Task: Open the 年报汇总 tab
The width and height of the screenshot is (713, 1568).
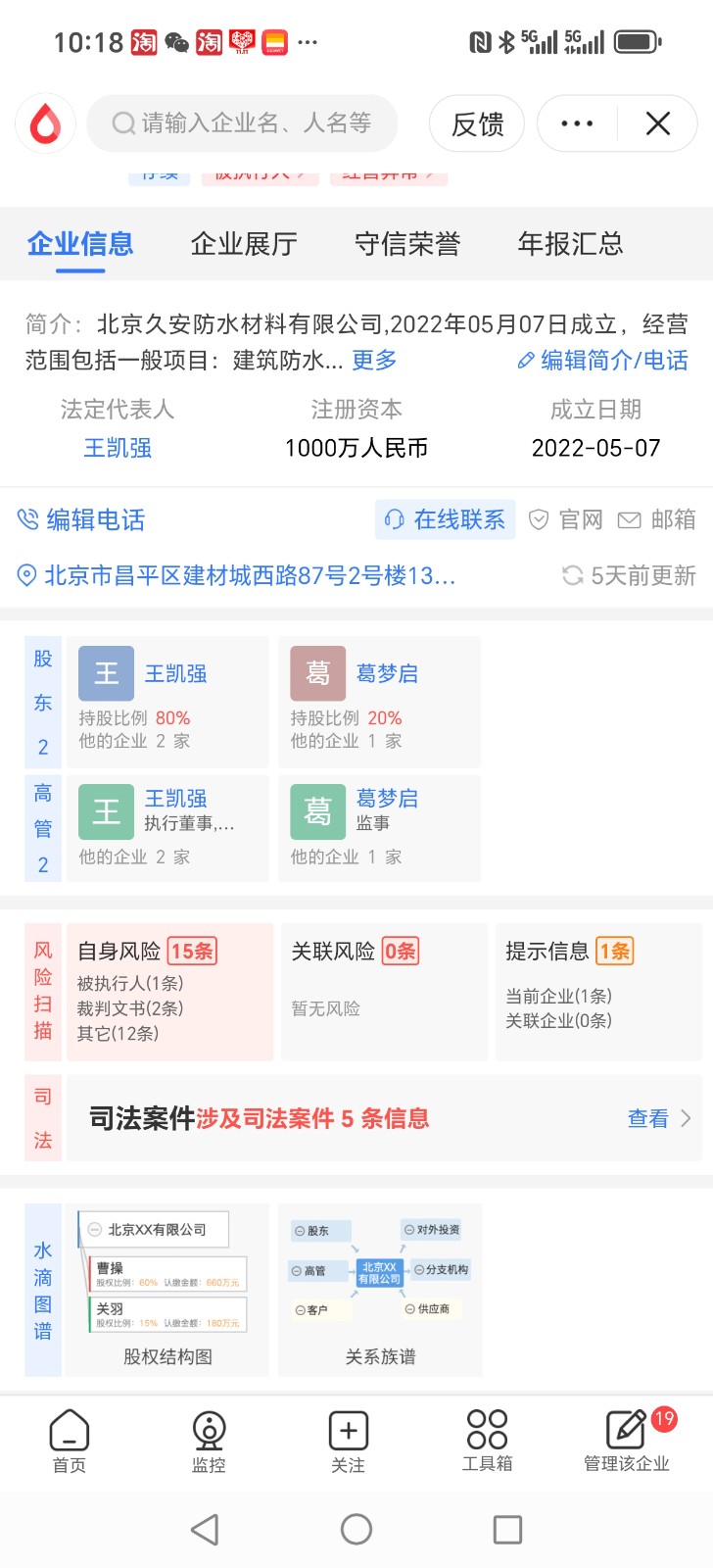Action: coord(570,244)
